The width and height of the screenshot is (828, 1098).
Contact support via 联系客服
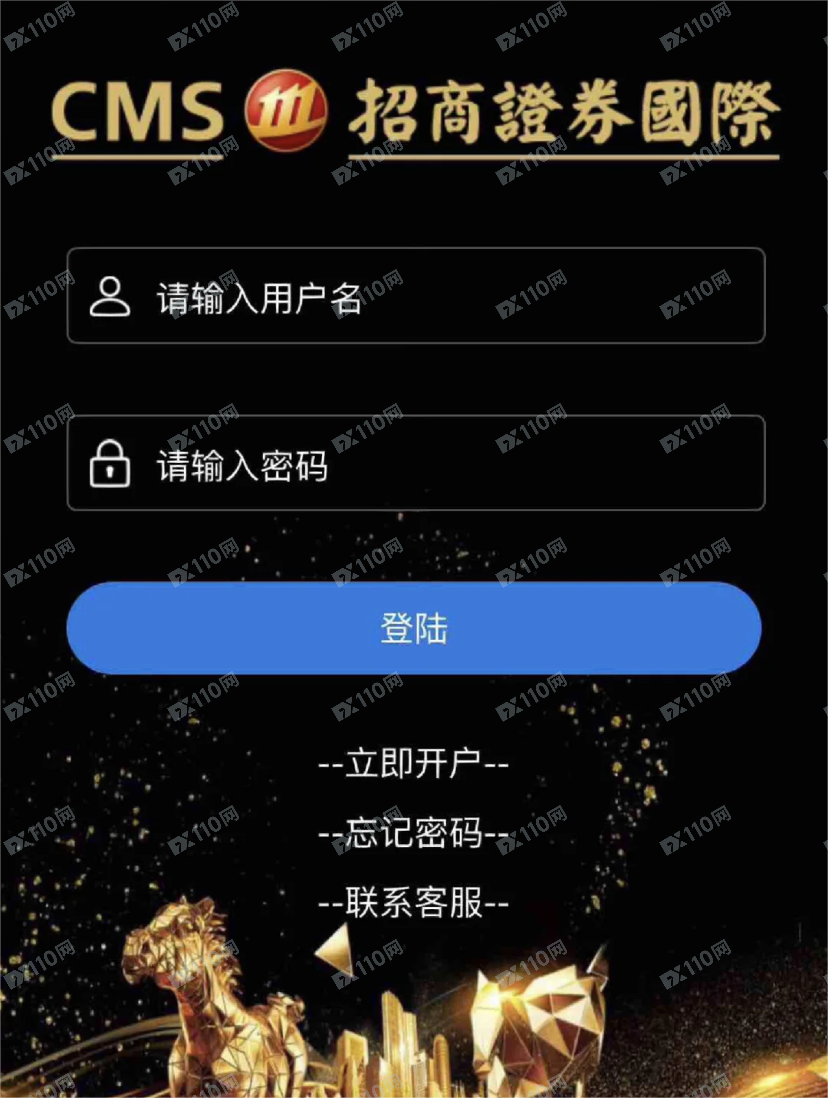tap(413, 903)
